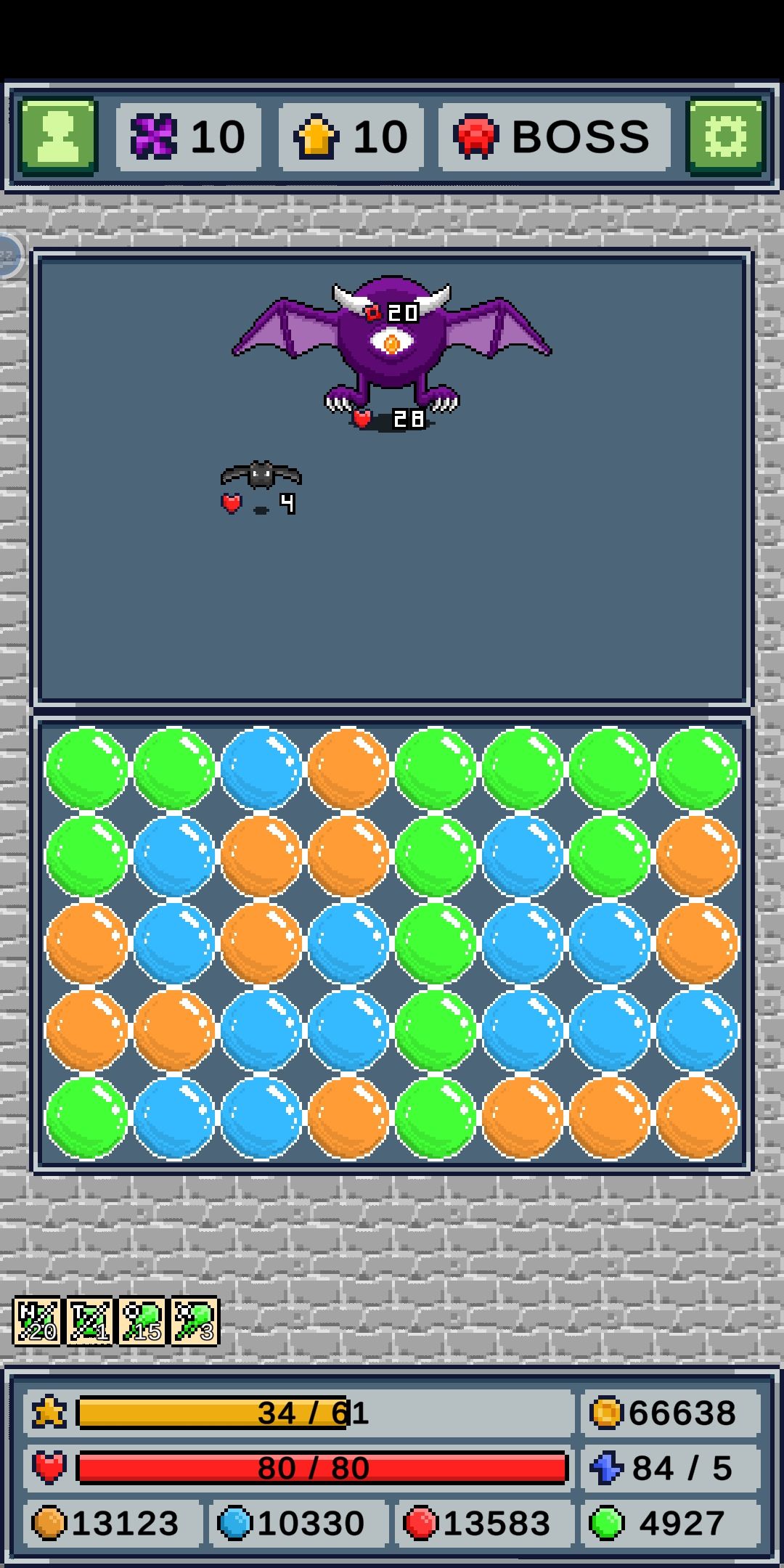The width and height of the screenshot is (784, 1568).
Task: Open the player profile button
Action: coord(58,136)
